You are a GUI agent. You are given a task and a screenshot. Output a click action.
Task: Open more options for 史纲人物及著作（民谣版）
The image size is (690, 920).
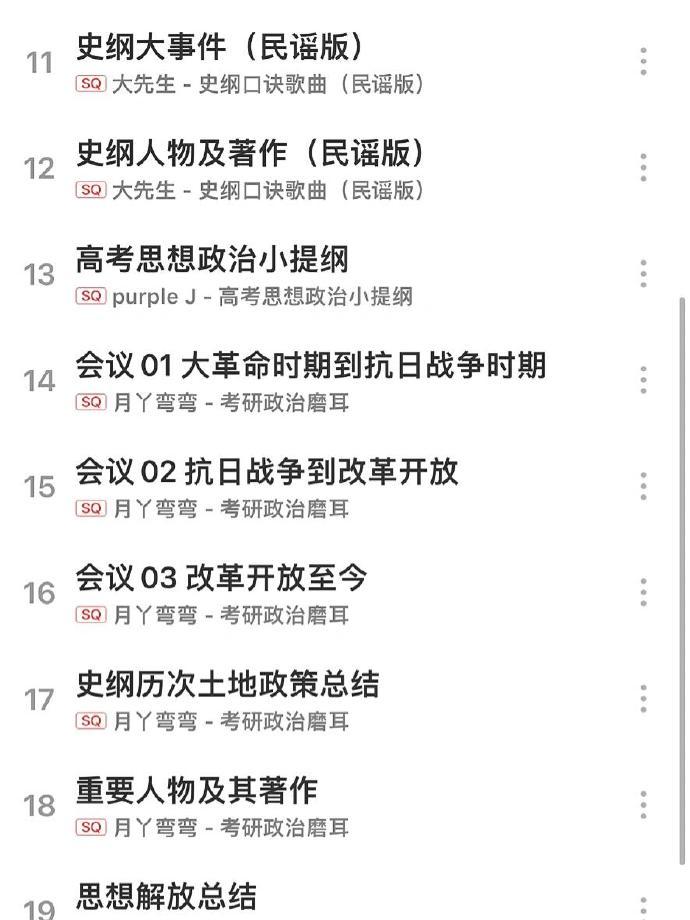coord(644,168)
